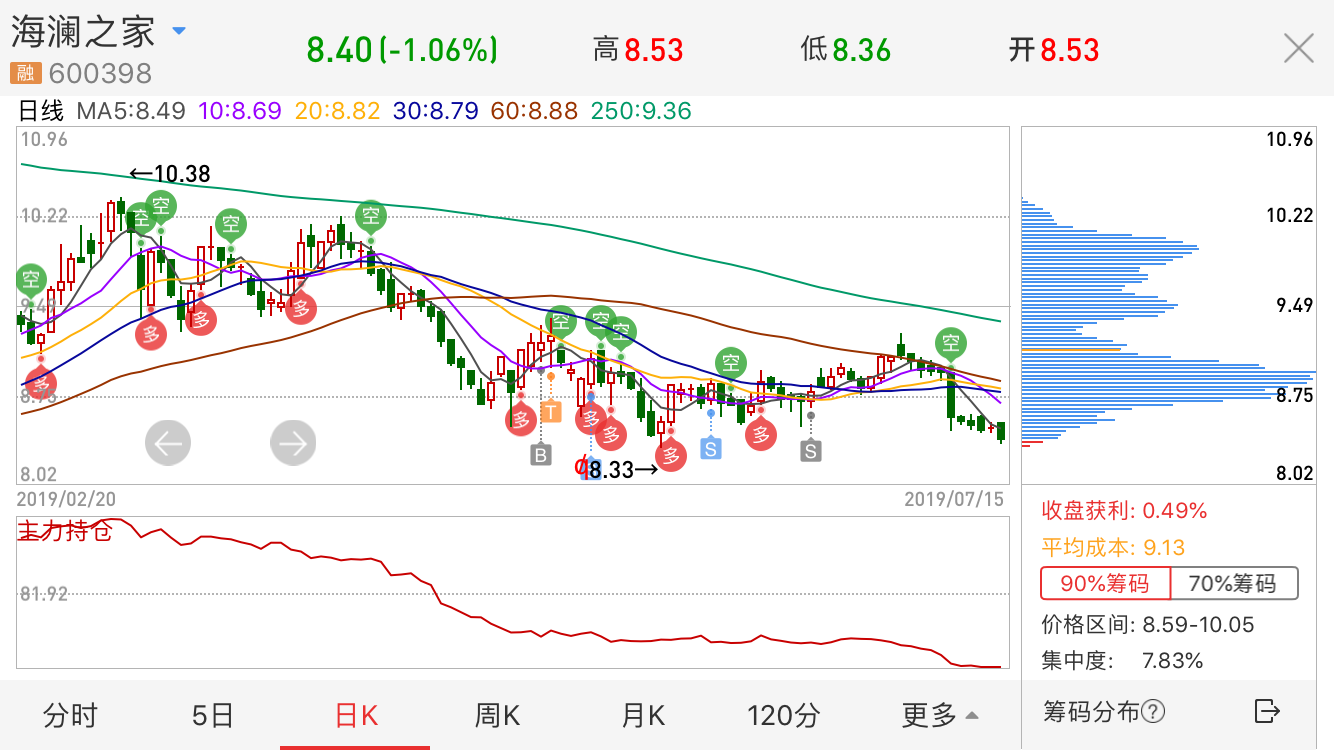Select the 90%筹码 option

(x=1105, y=583)
